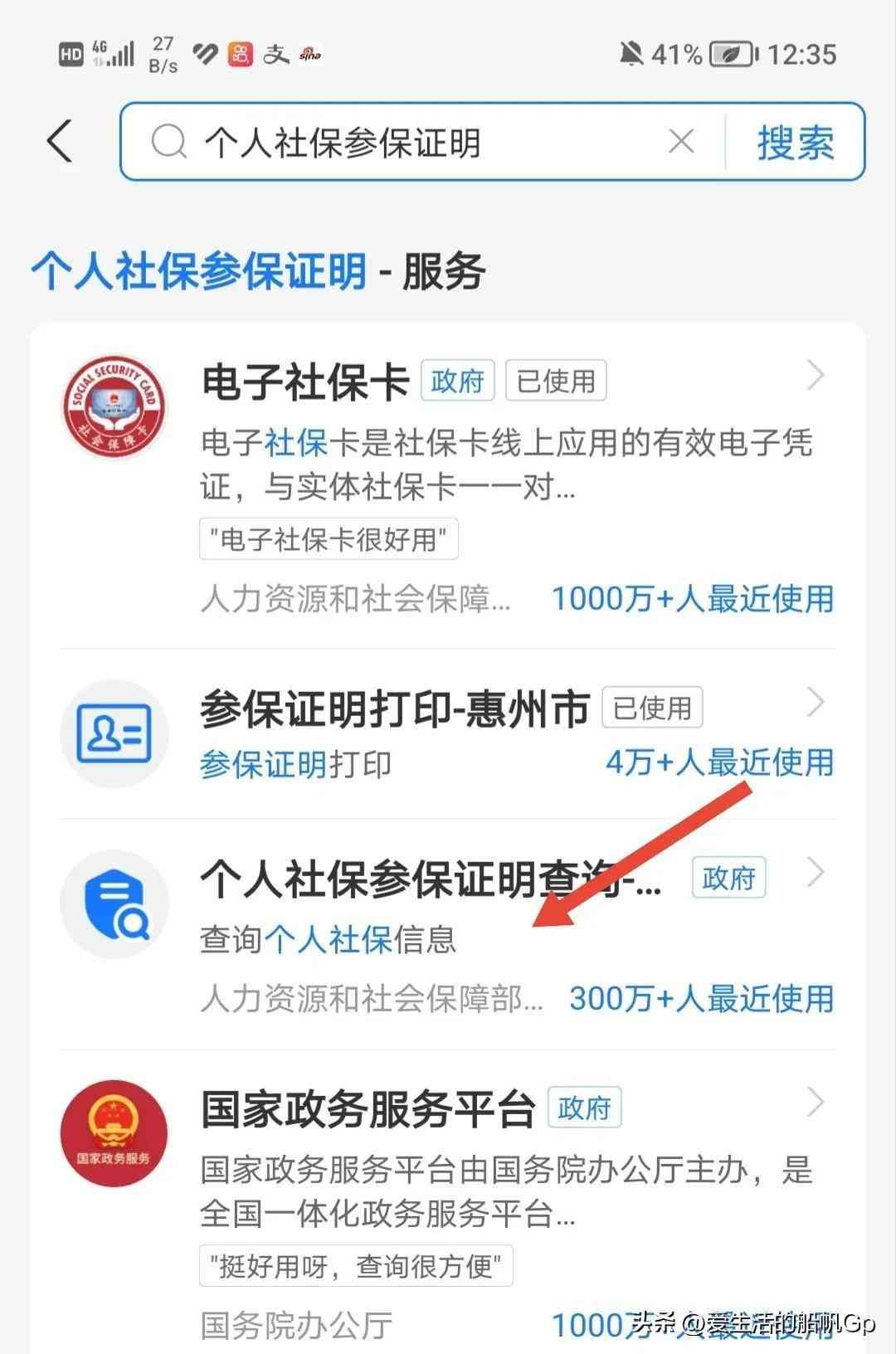The image size is (896, 1354).
Task: Tap the 参保证明打印-惠州市 ID card icon
Action: click(114, 733)
